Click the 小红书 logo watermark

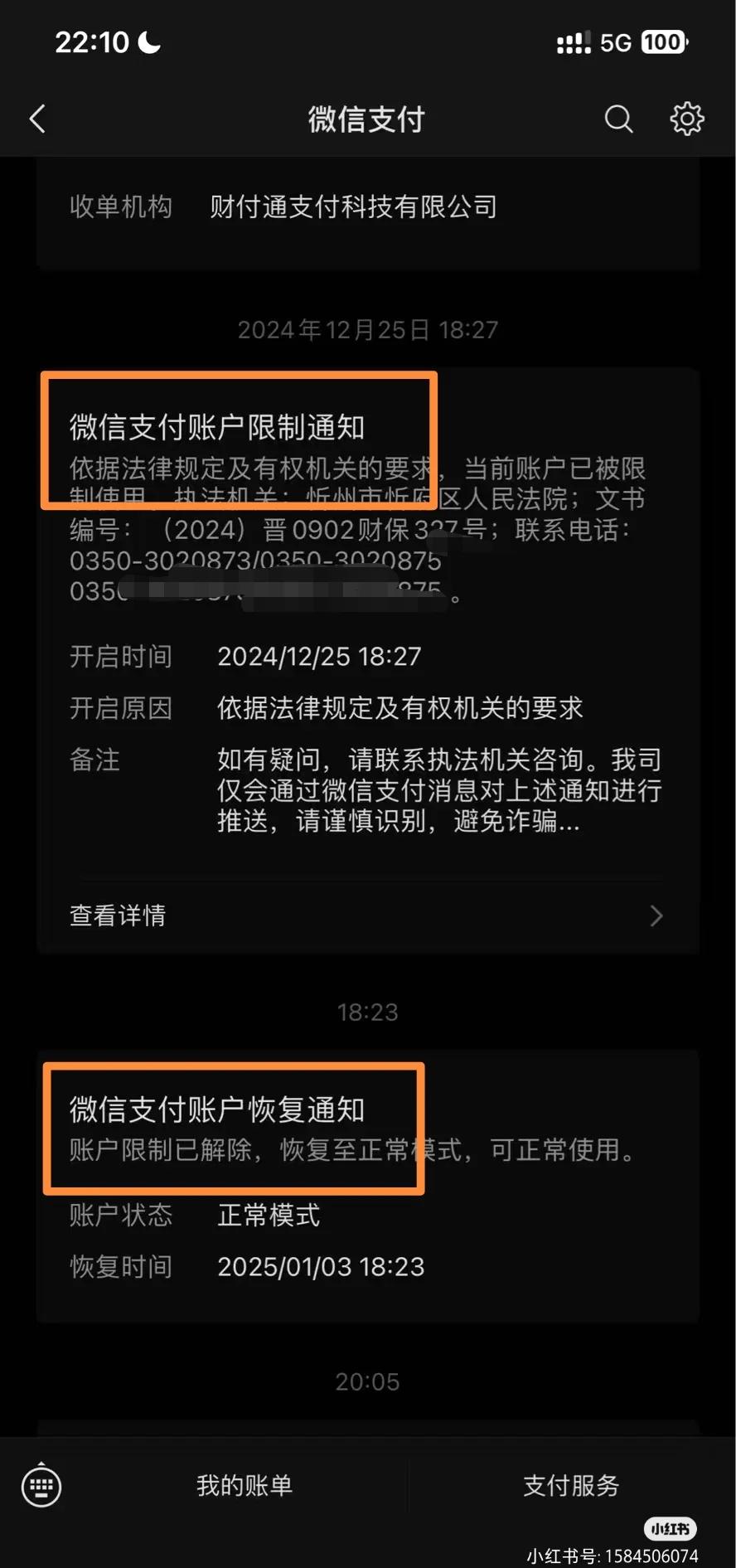pyautogui.click(x=668, y=1529)
